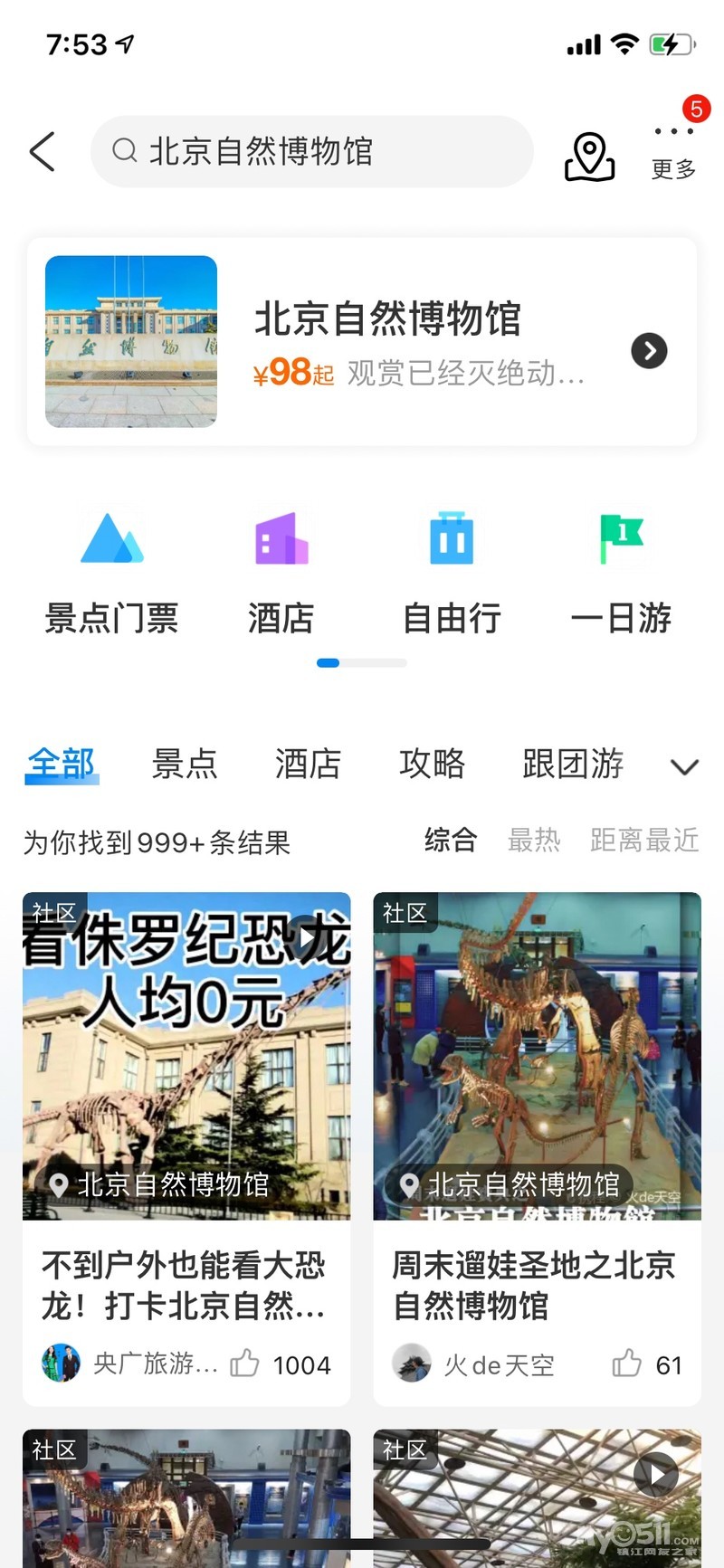Image resolution: width=724 pixels, height=1568 pixels.
Task: Select the 综合 sort option
Action: tap(451, 841)
